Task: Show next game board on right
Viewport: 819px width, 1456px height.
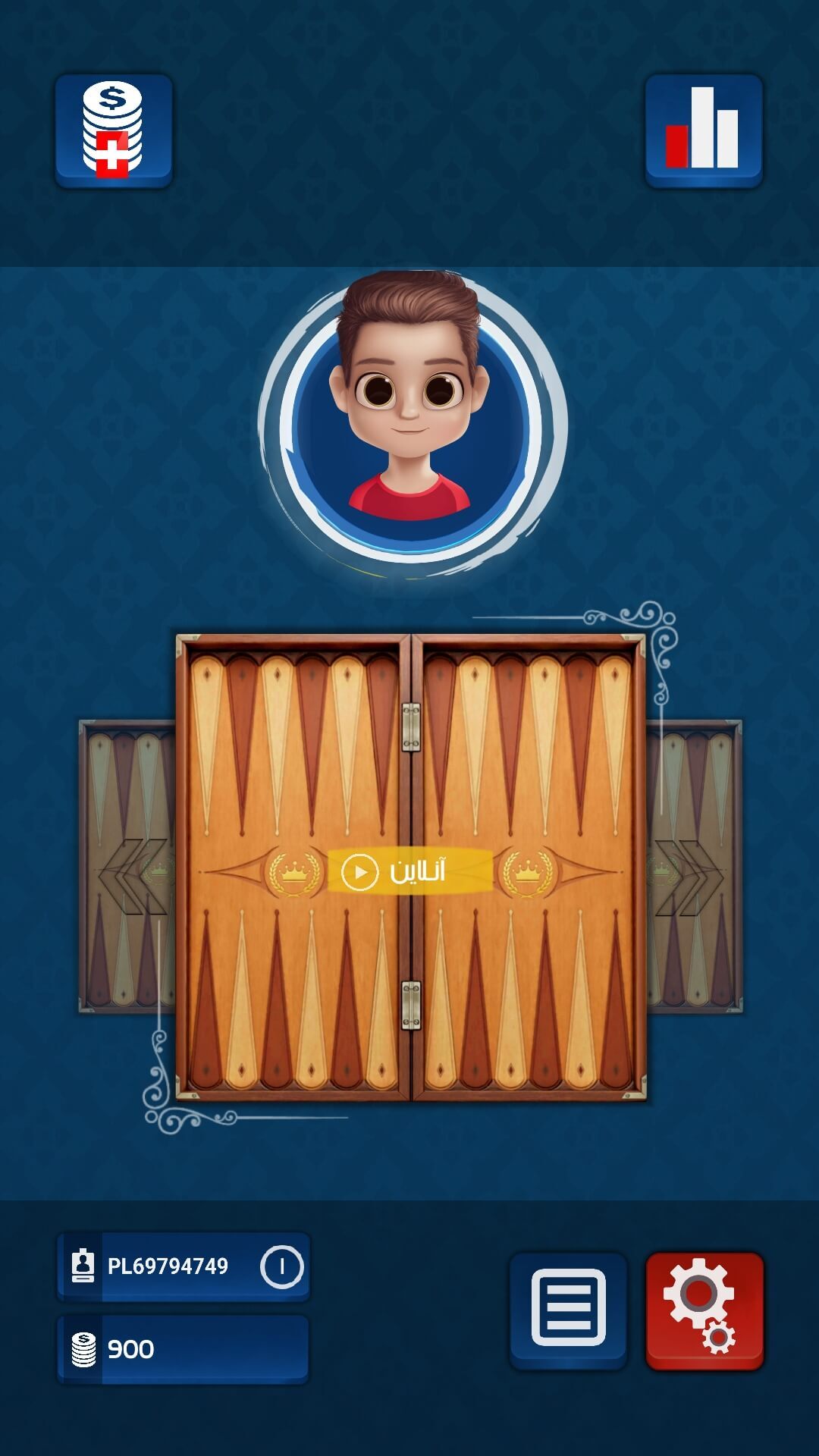Action: [x=694, y=867]
